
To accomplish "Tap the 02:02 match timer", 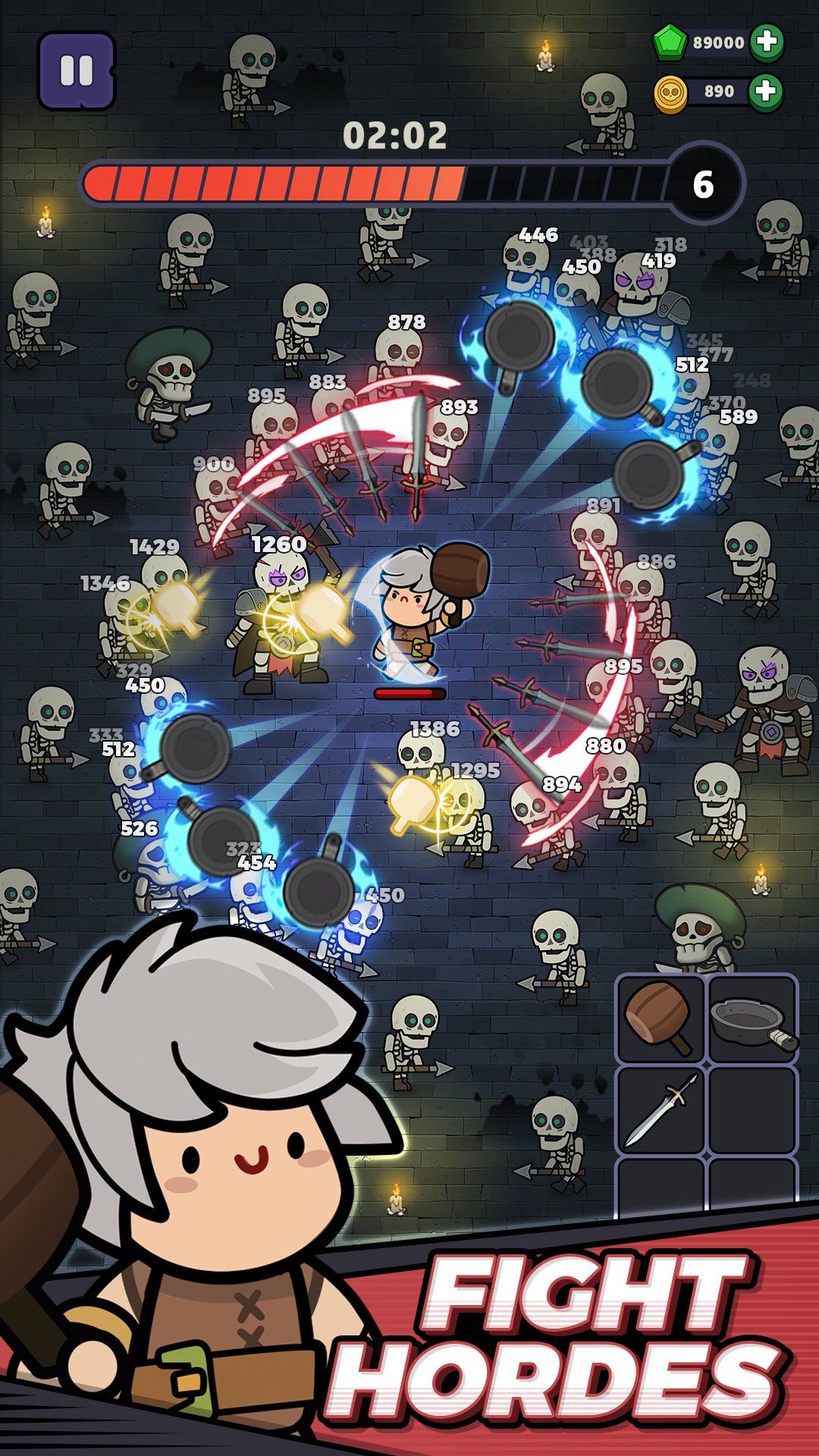I will point(396,136).
